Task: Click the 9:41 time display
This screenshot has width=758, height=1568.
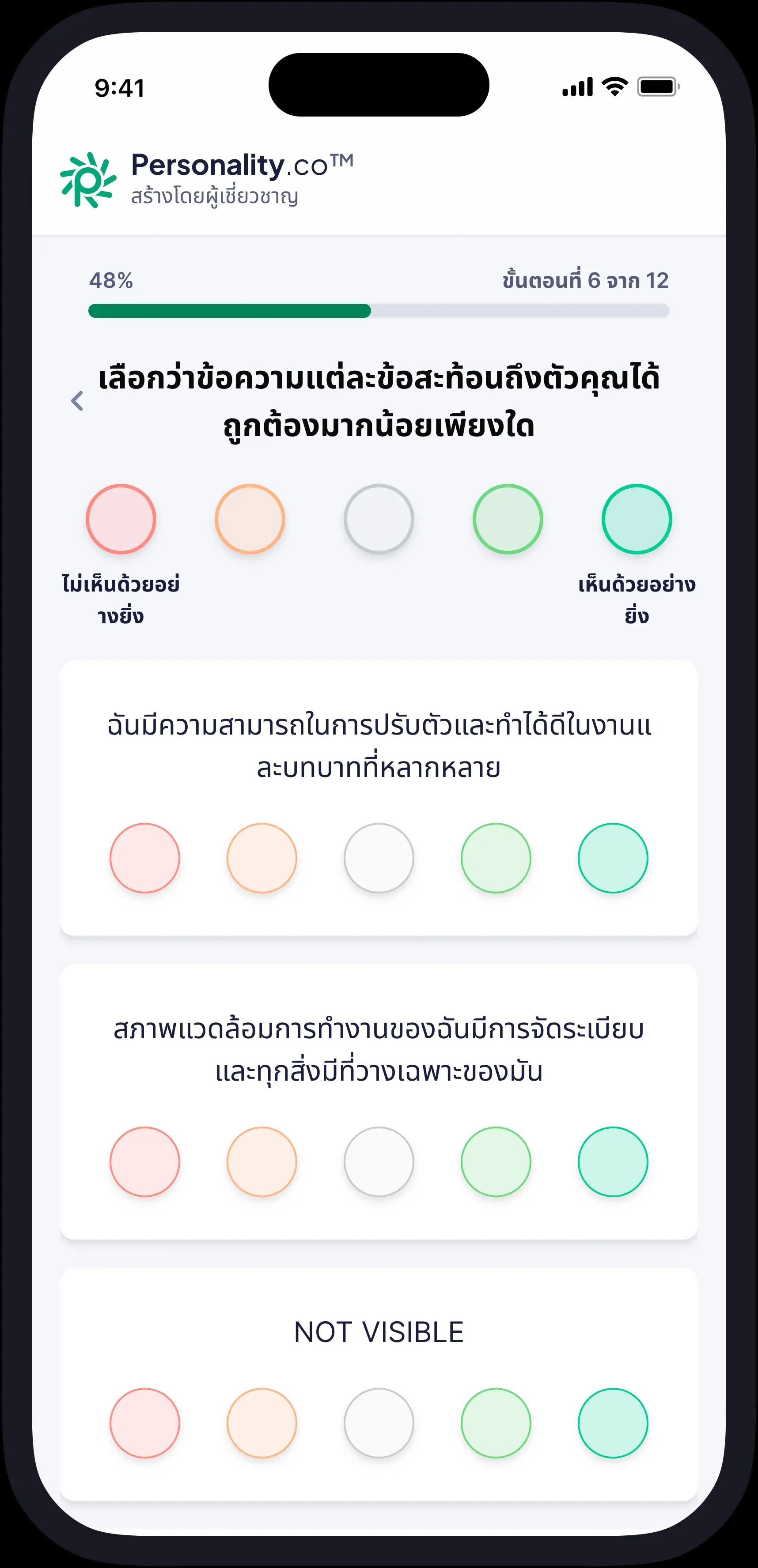Action: click(119, 88)
